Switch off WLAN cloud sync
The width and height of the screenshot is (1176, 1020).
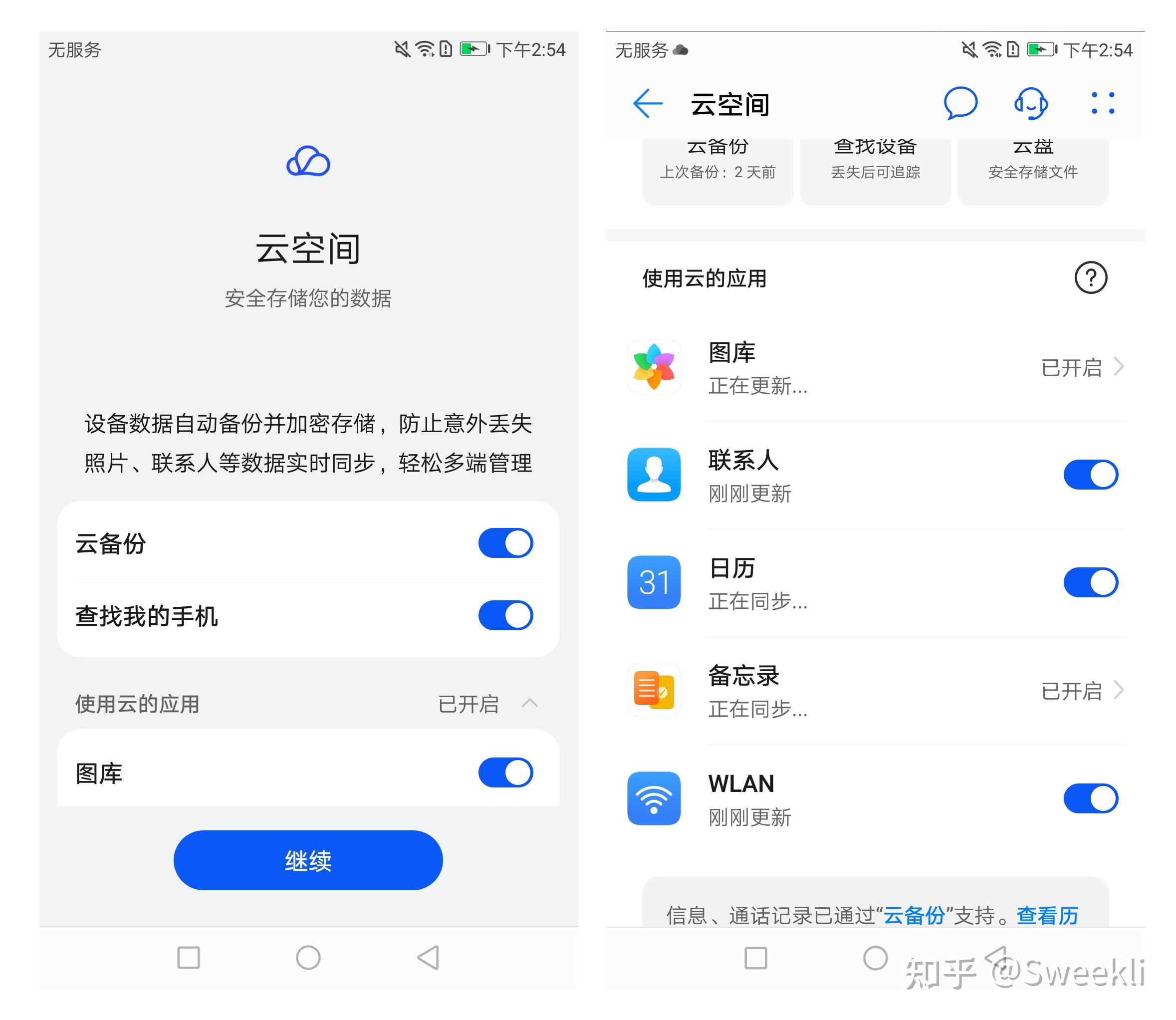(1090, 798)
